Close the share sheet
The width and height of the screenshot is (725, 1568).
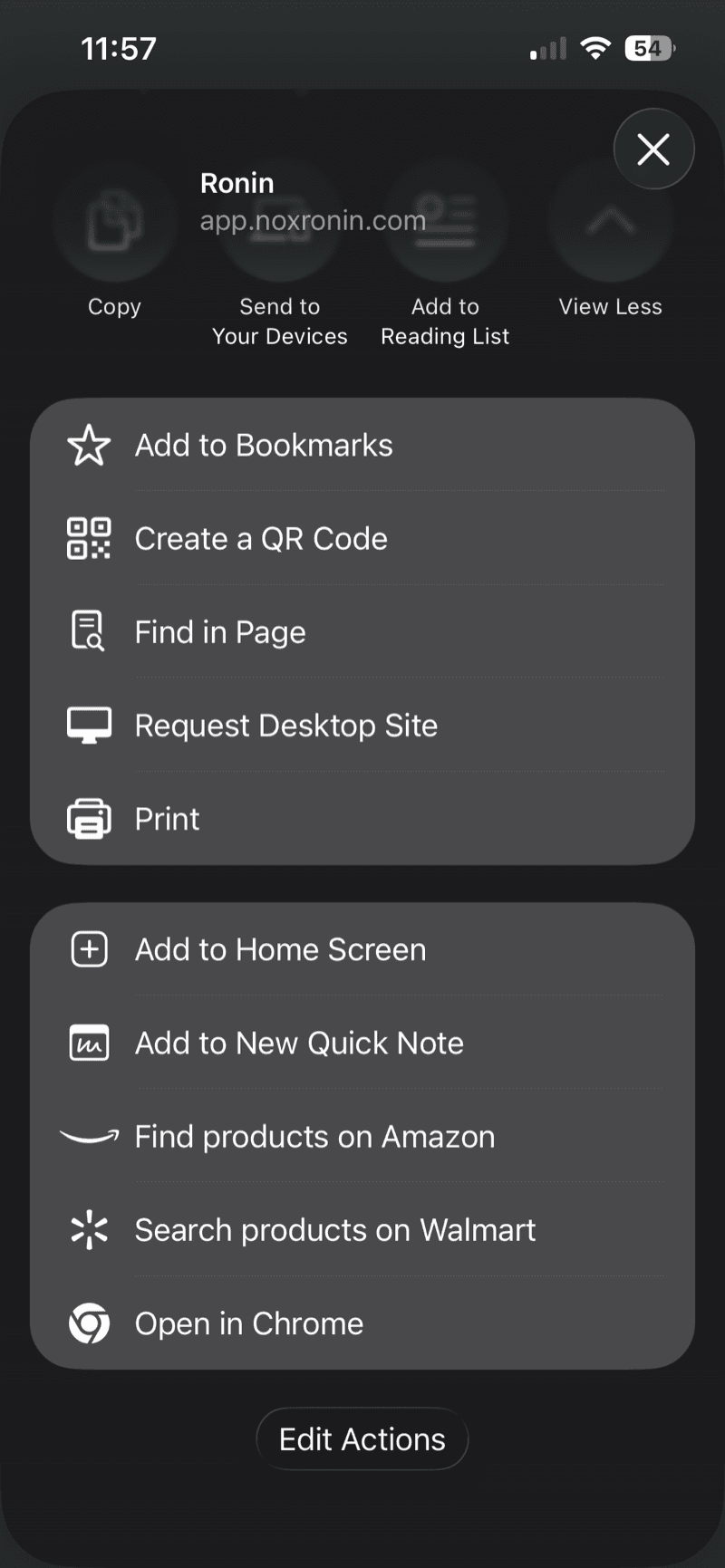[x=653, y=149]
